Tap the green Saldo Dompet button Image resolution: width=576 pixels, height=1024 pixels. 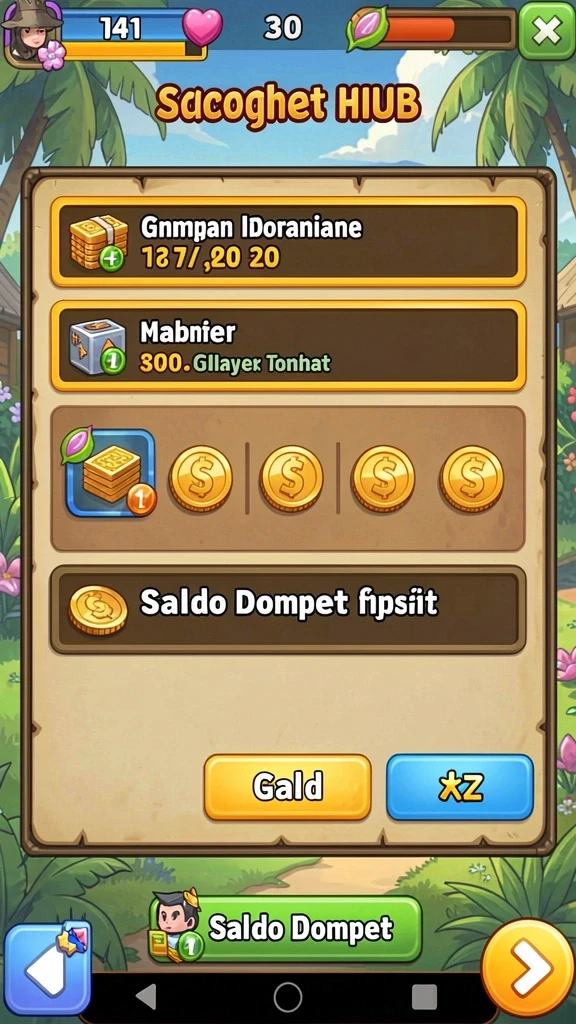[285, 929]
